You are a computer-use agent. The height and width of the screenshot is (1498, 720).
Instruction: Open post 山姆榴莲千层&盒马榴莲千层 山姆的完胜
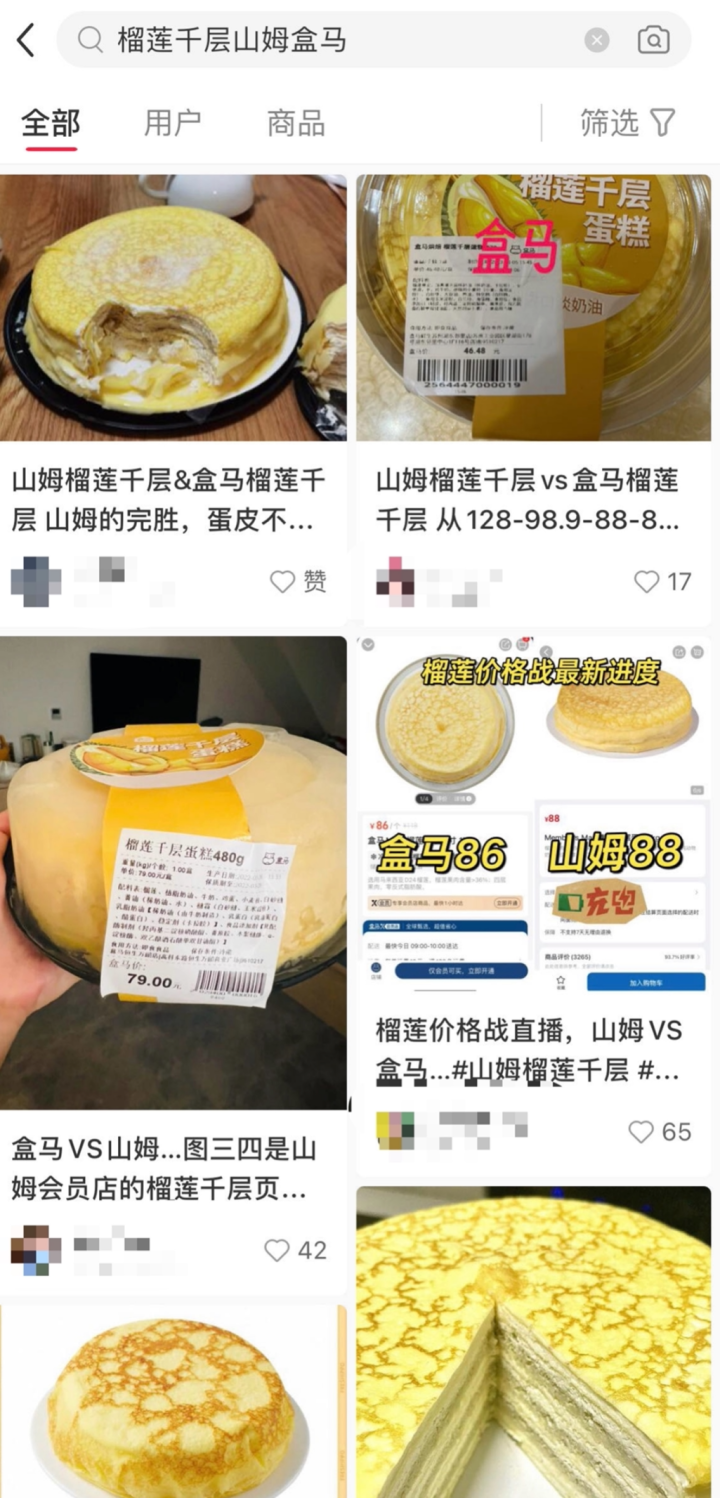click(170, 500)
